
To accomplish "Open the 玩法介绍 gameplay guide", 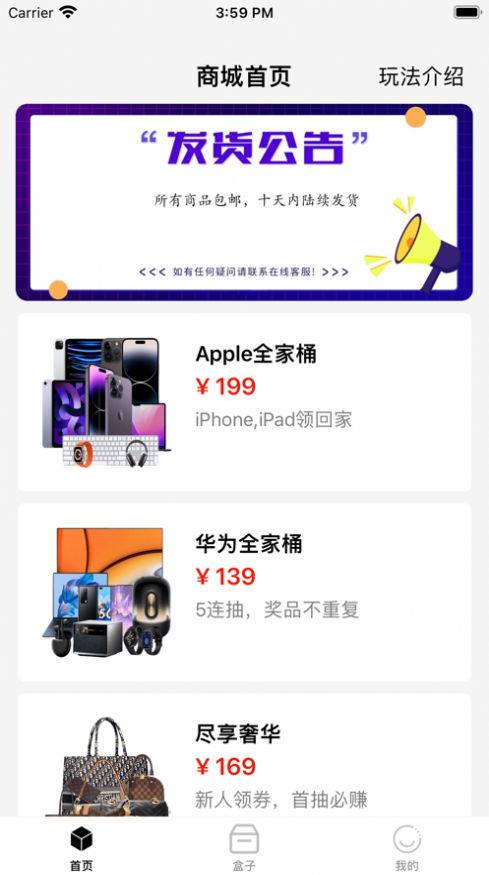I will pyautogui.click(x=421, y=76).
